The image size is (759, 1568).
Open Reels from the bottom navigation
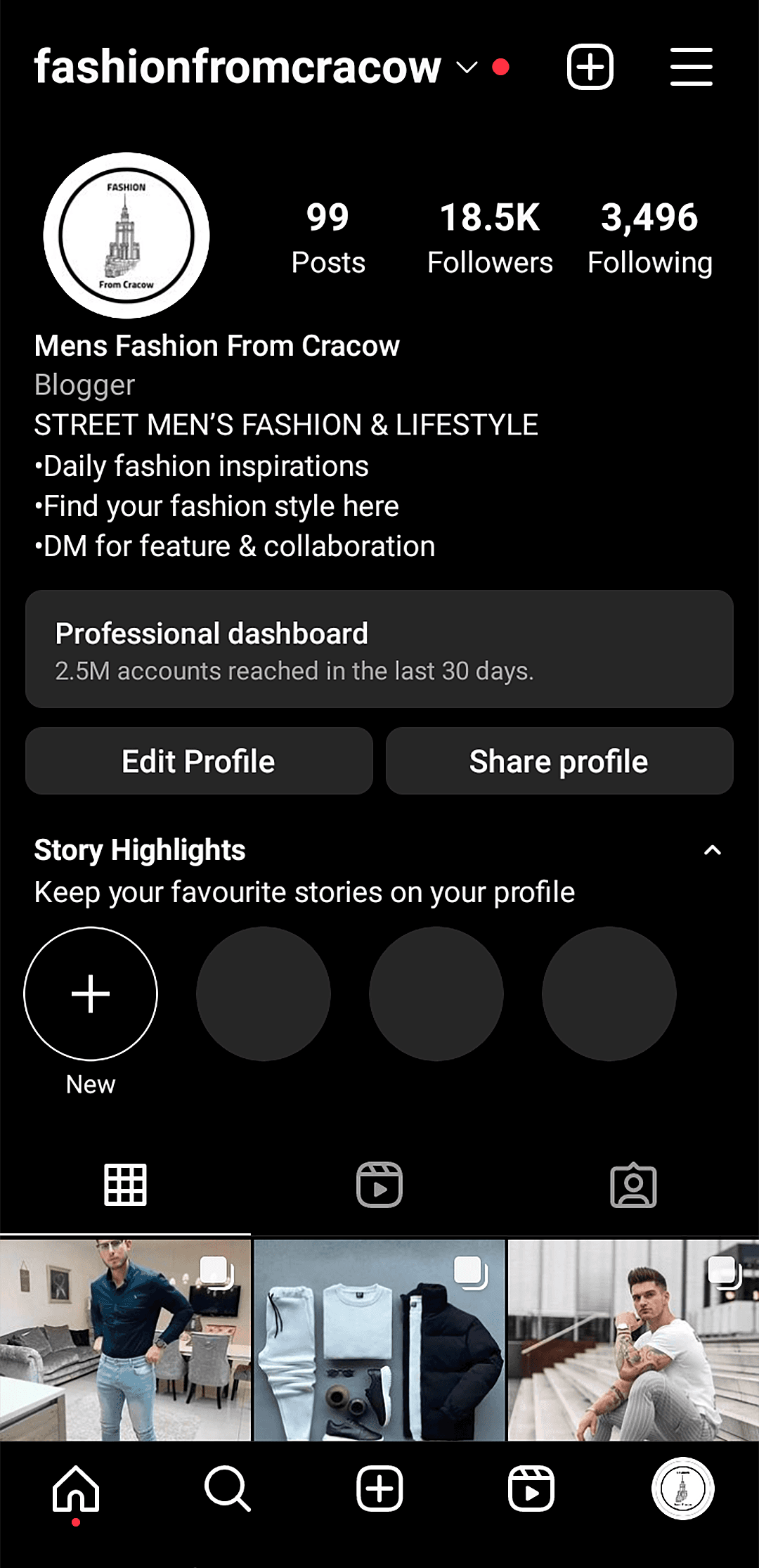point(531,1489)
